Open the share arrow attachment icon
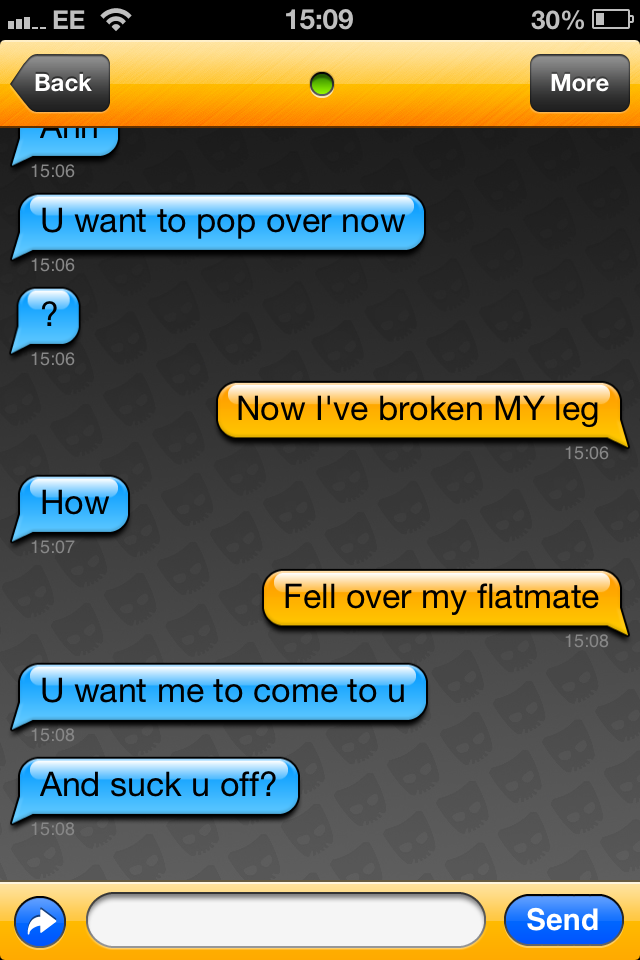This screenshot has height=960, width=640. [40, 922]
